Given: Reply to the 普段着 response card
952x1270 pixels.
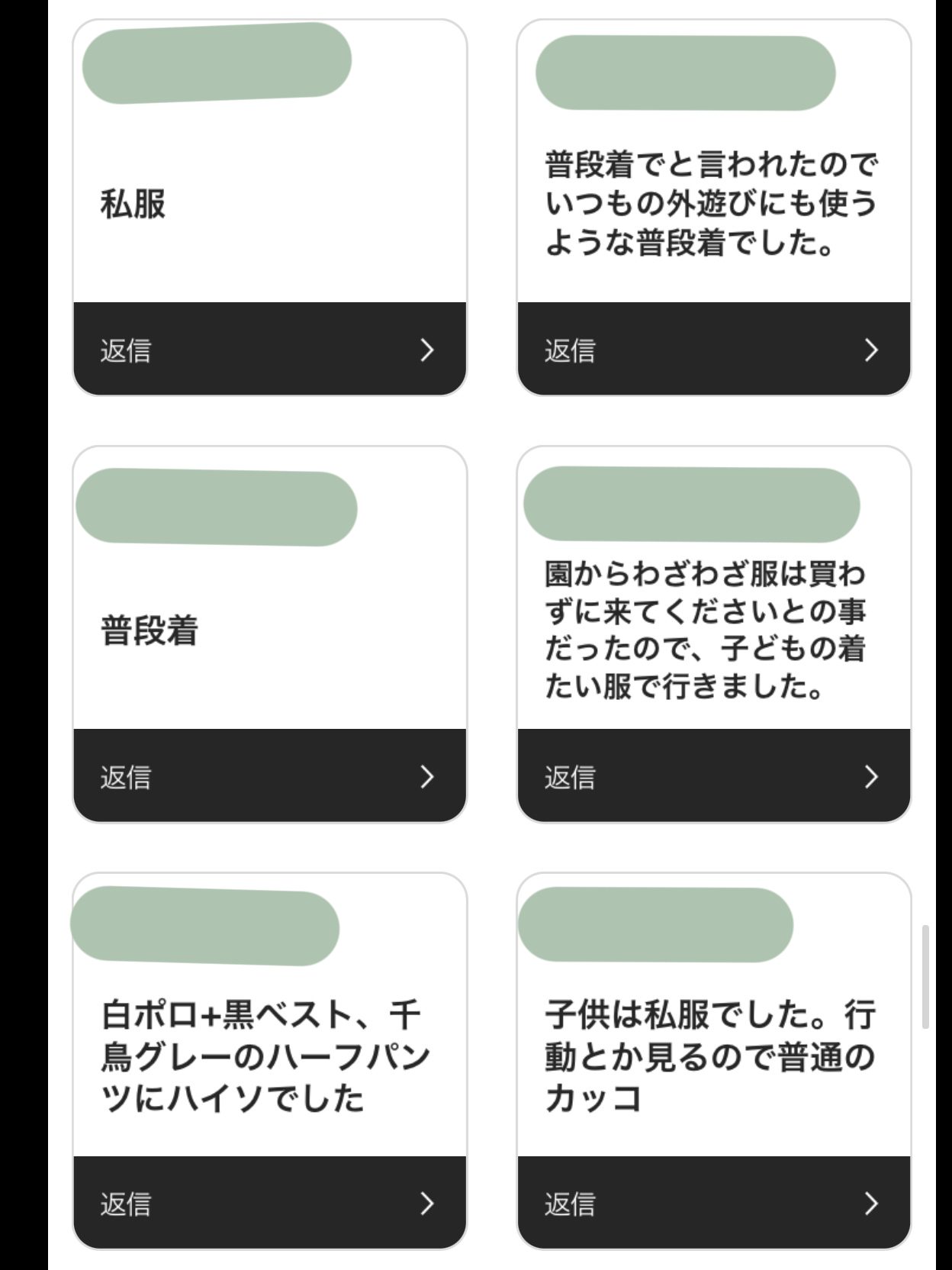Looking at the screenshot, I should [x=269, y=776].
